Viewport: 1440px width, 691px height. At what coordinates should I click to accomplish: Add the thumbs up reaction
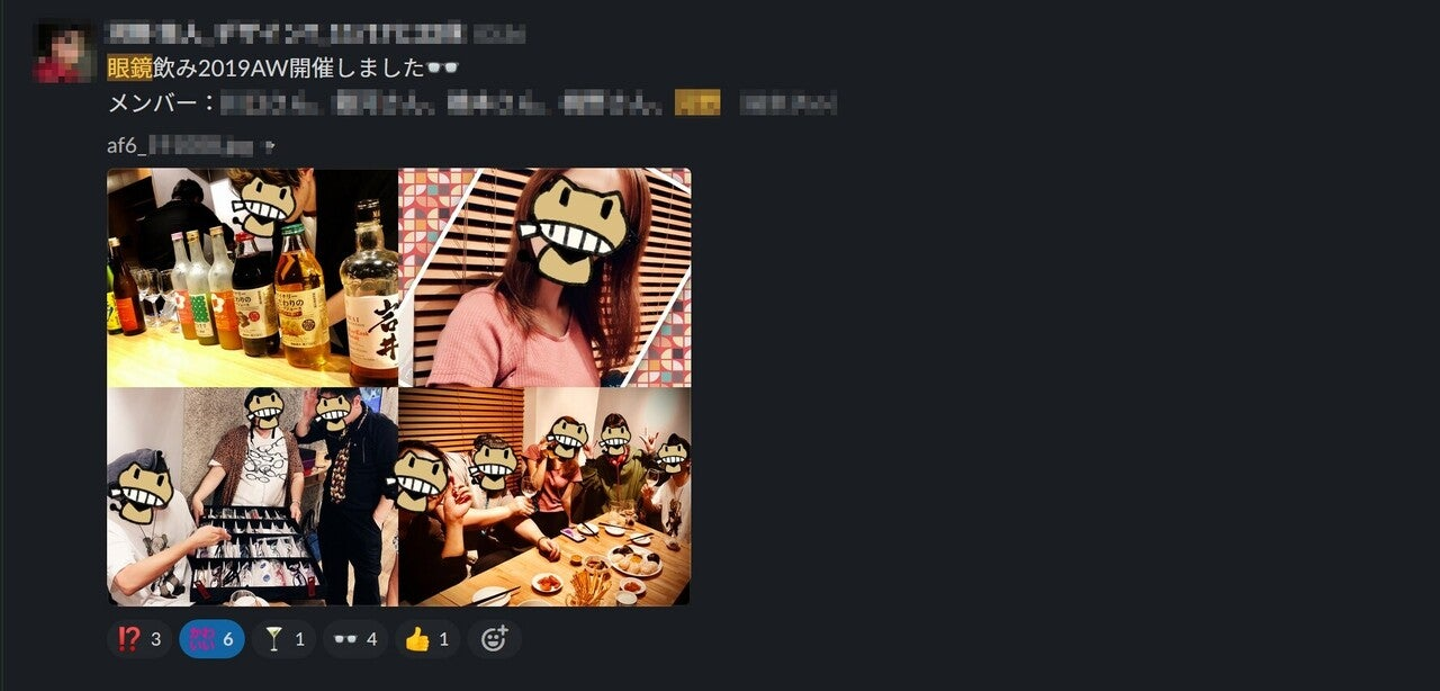coord(427,639)
